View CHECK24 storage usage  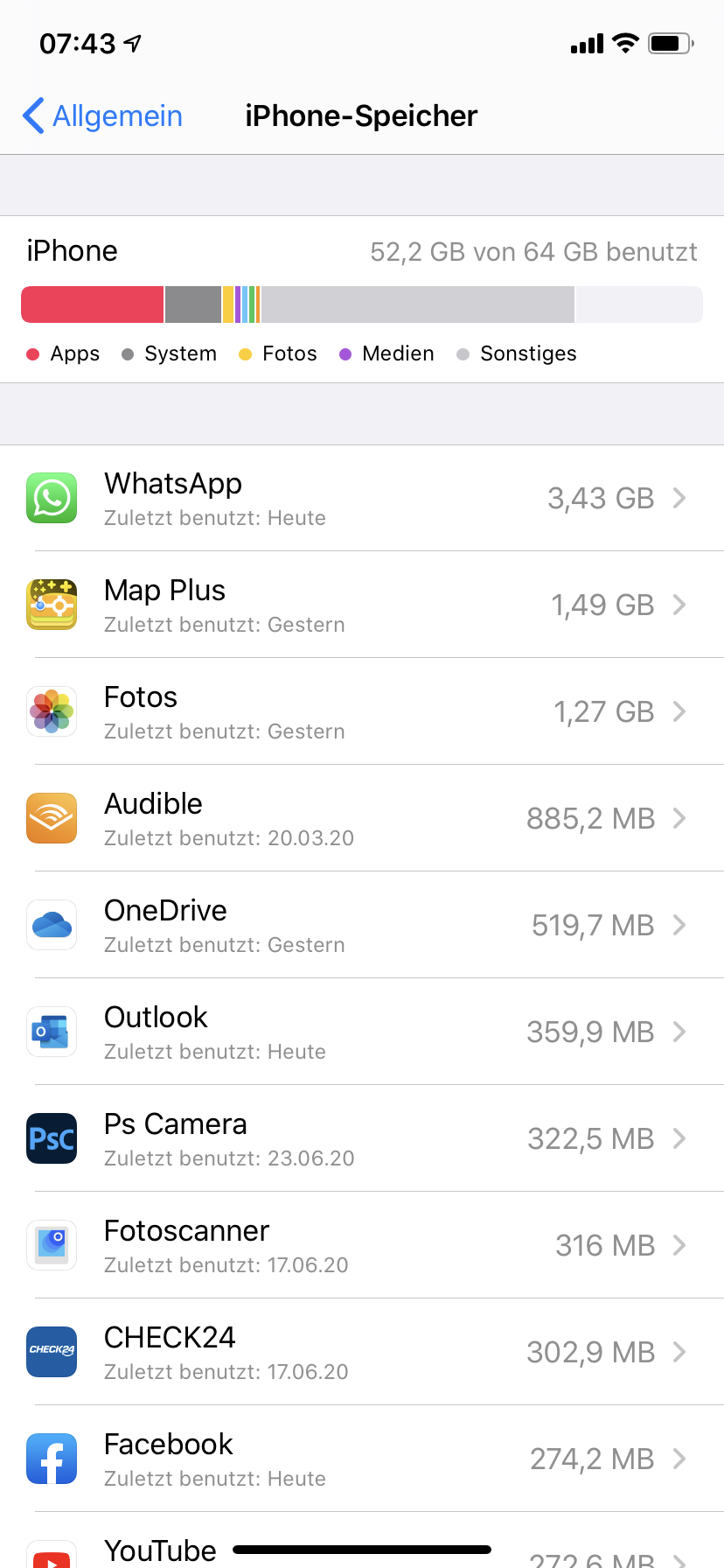(x=362, y=1353)
